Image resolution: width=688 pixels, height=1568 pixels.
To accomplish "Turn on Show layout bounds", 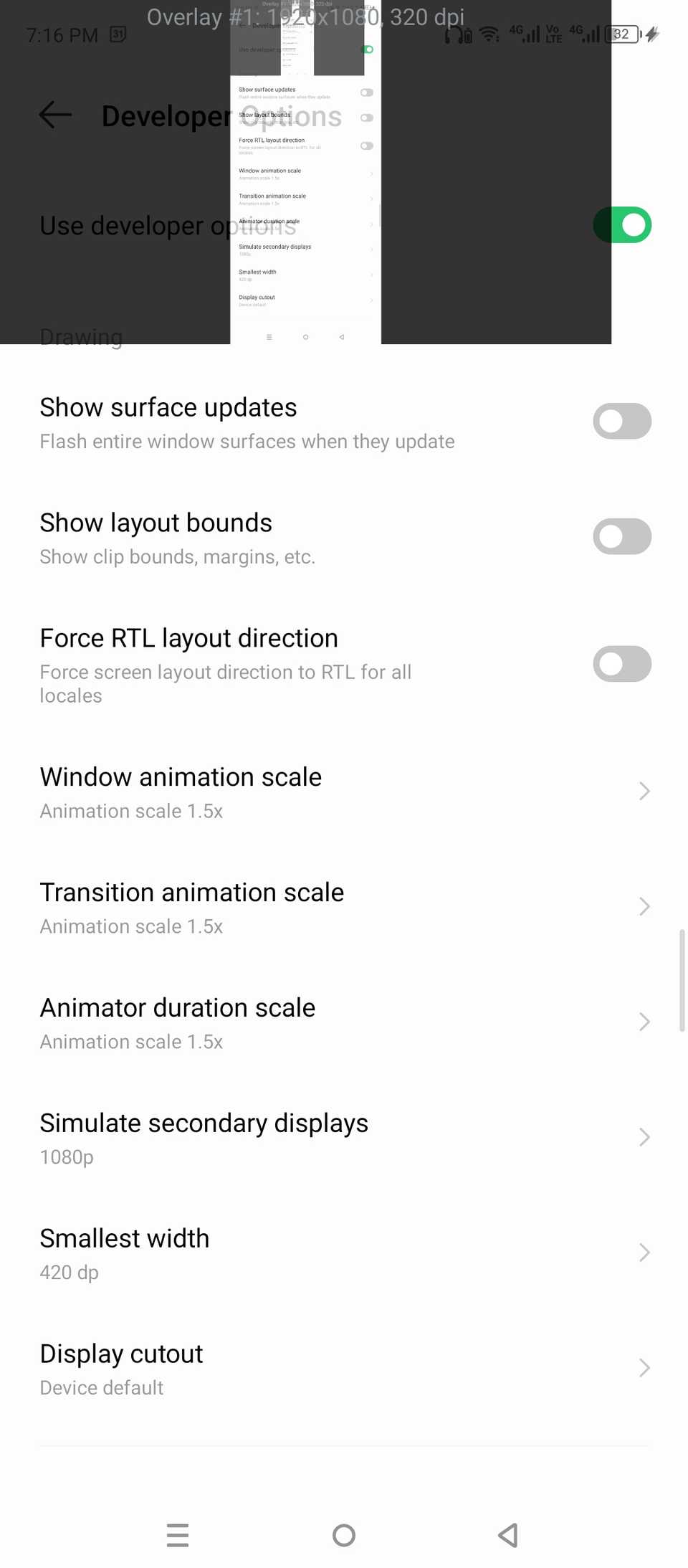I will point(621,536).
